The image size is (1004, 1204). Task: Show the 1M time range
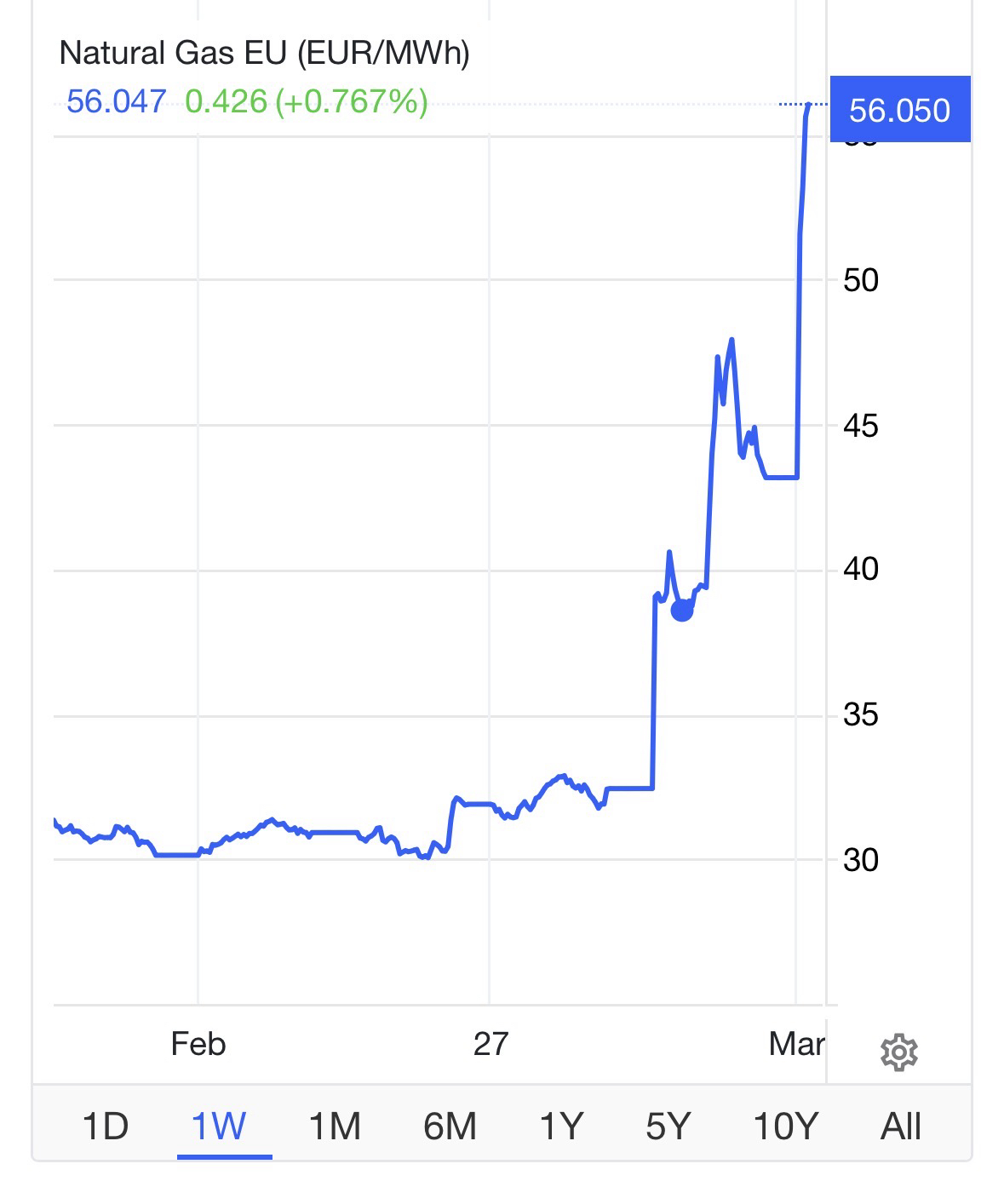pyautogui.click(x=335, y=1127)
